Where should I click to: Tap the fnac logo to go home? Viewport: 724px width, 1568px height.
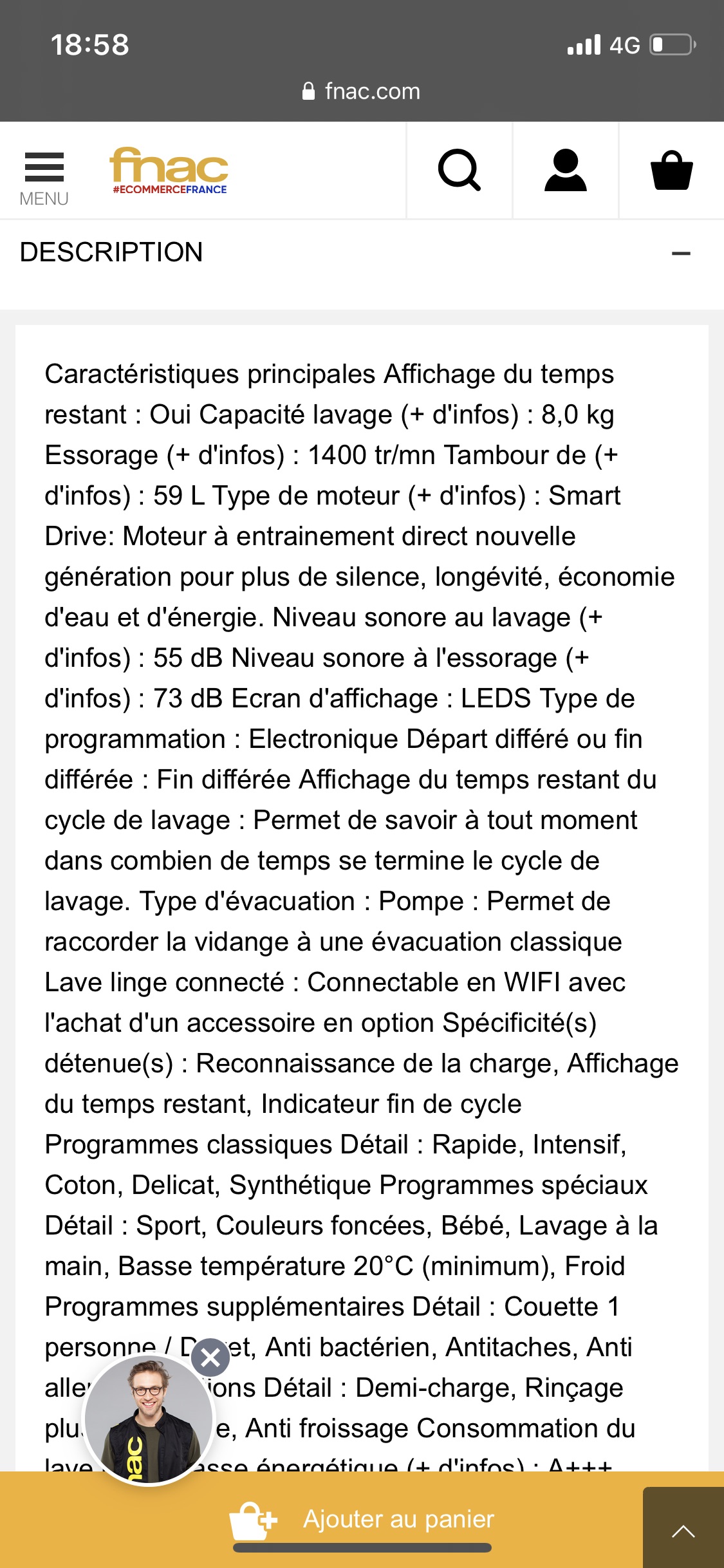[169, 171]
